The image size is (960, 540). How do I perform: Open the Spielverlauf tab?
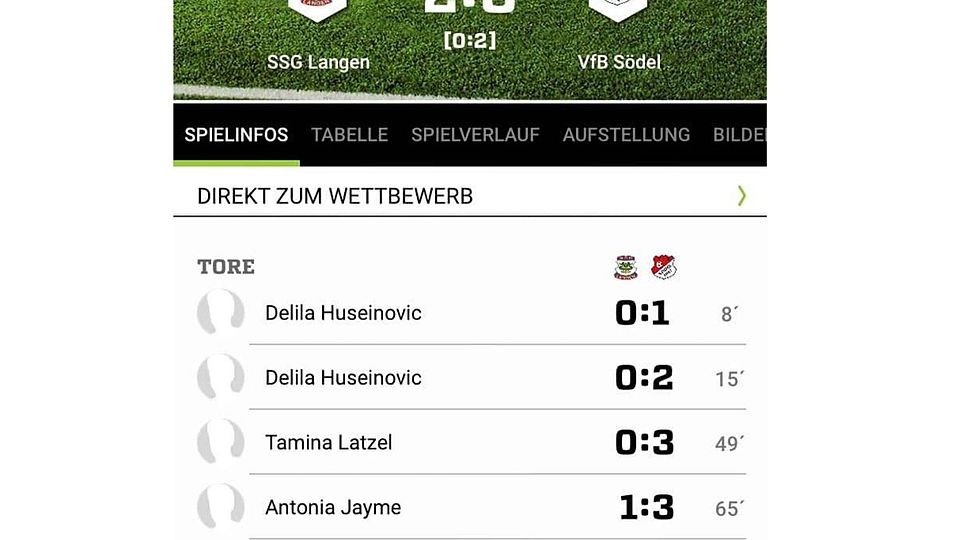(475, 135)
